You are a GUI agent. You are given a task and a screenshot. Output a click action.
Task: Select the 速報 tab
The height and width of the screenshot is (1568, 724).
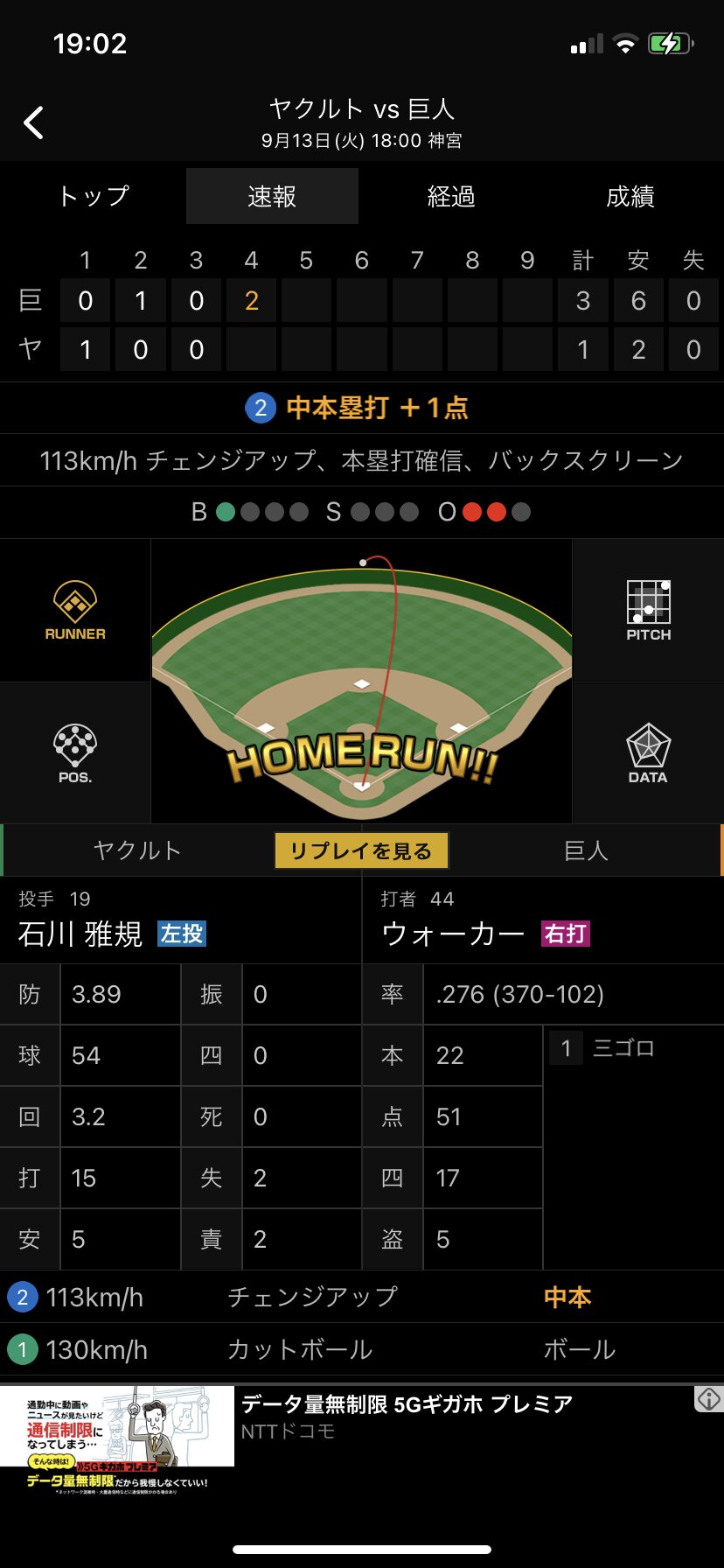click(x=272, y=196)
